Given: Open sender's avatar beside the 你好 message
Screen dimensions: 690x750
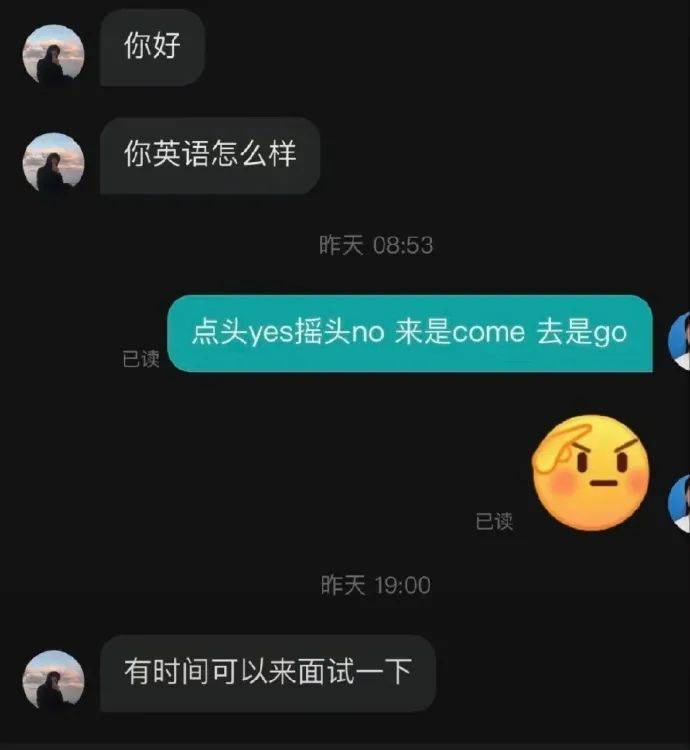Looking at the screenshot, I should point(53,55).
